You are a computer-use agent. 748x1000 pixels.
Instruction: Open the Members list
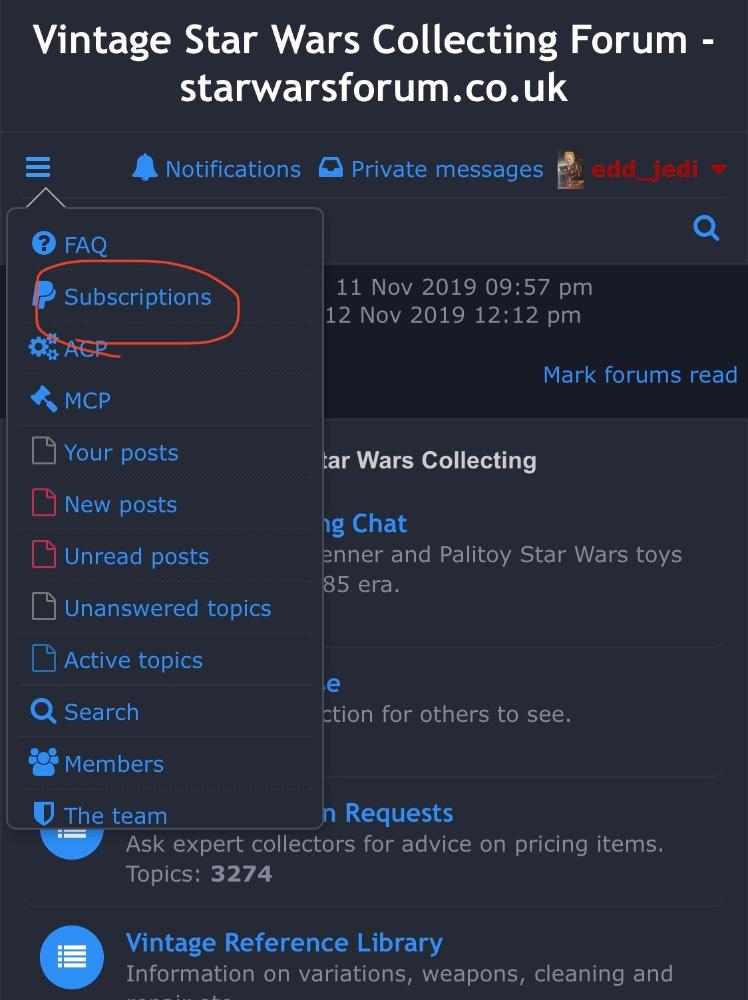pyautogui.click(x=113, y=765)
